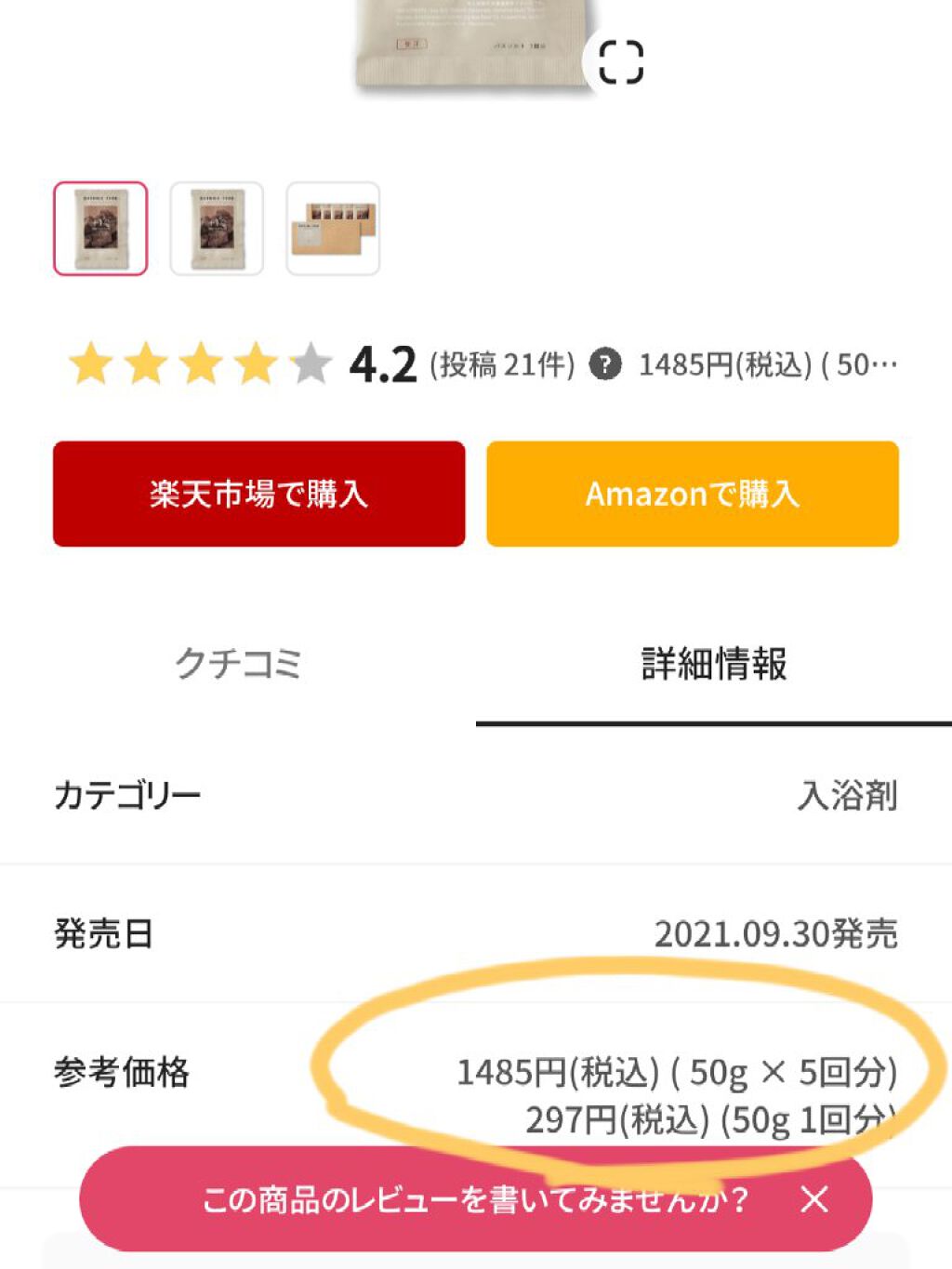Switch to the クチコミ tab
The height and width of the screenshot is (1269, 952).
pyautogui.click(x=238, y=664)
